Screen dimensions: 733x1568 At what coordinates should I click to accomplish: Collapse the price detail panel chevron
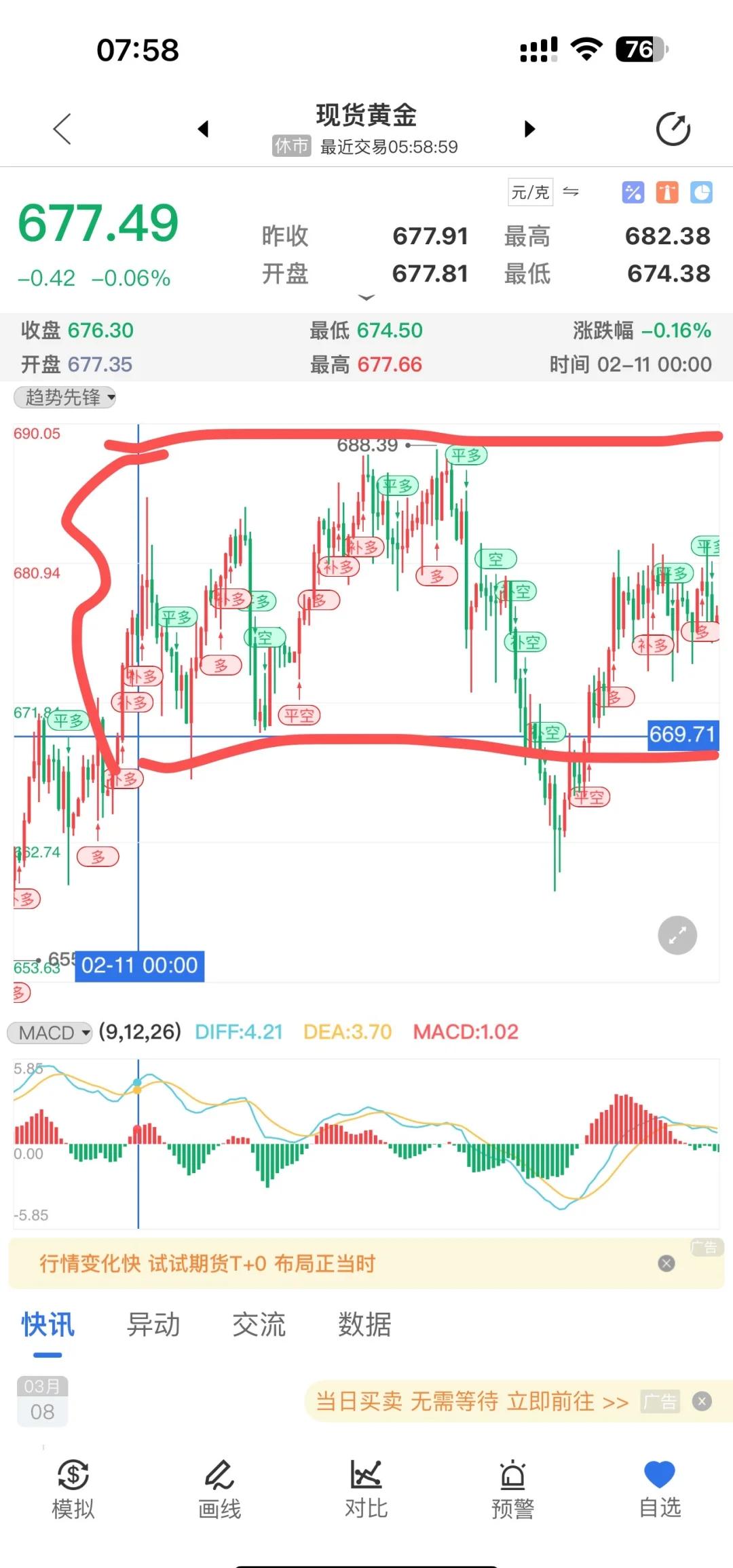tap(366, 297)
